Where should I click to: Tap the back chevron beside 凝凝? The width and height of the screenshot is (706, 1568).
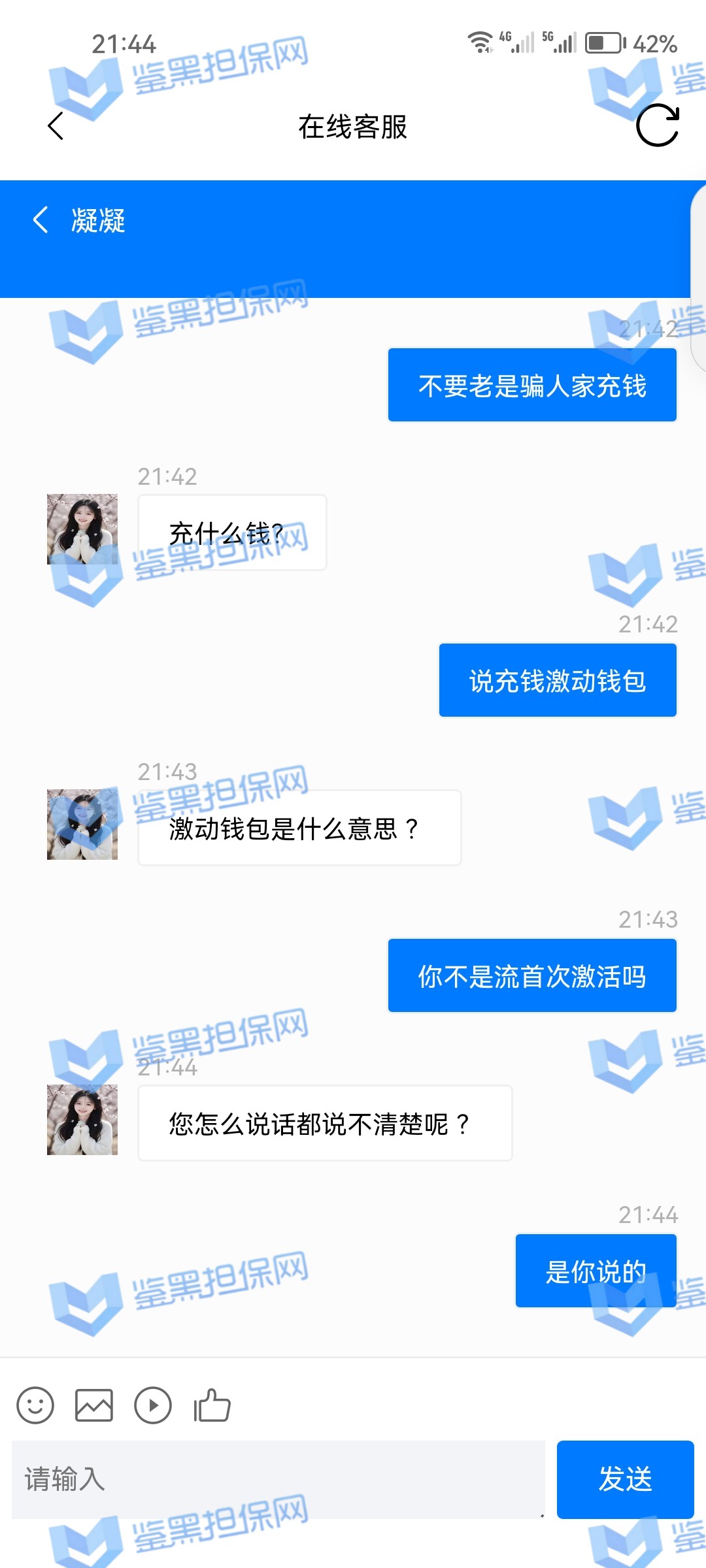(41, 220)
